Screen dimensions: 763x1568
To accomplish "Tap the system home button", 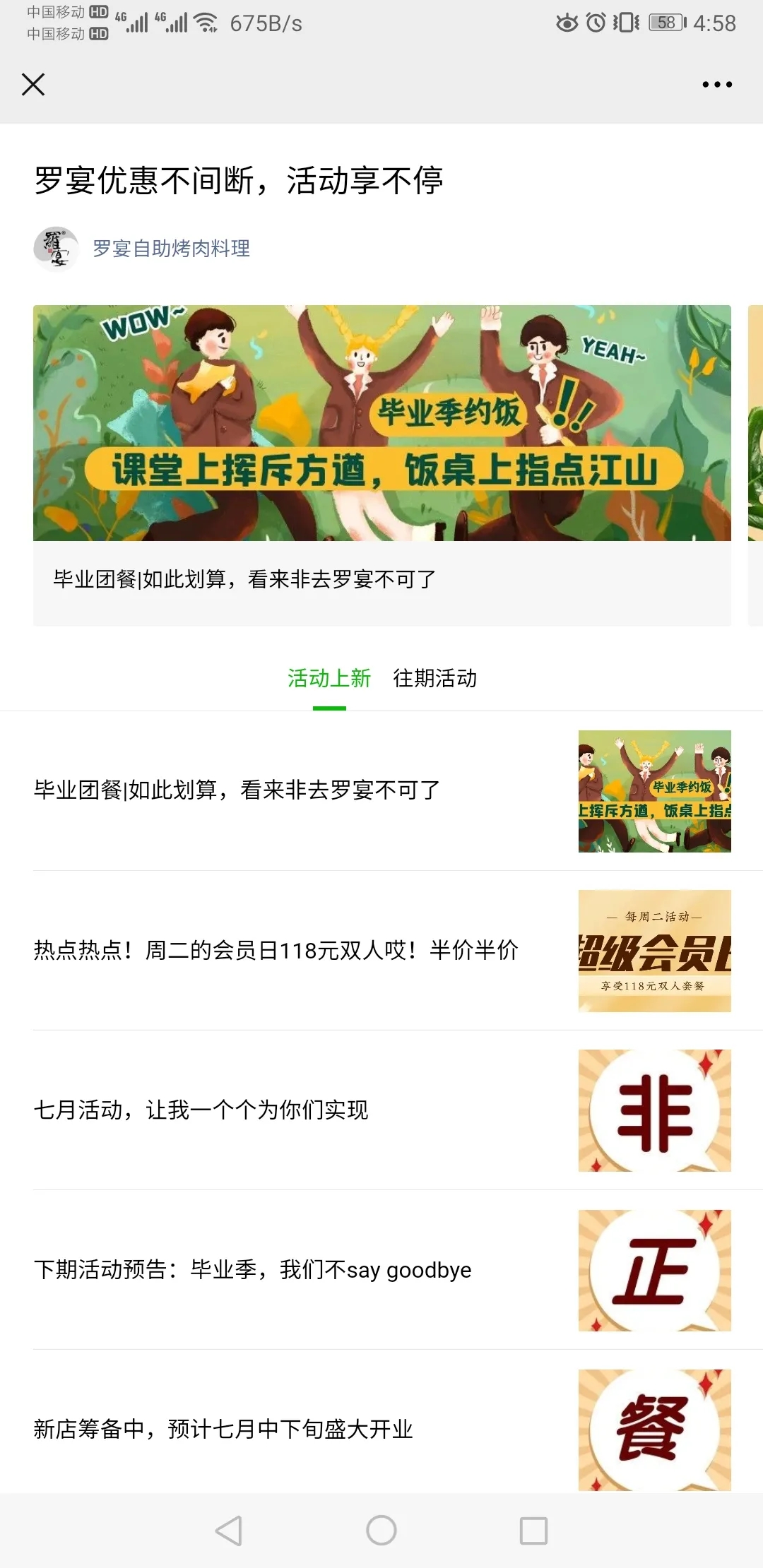I will (381, 1531).
